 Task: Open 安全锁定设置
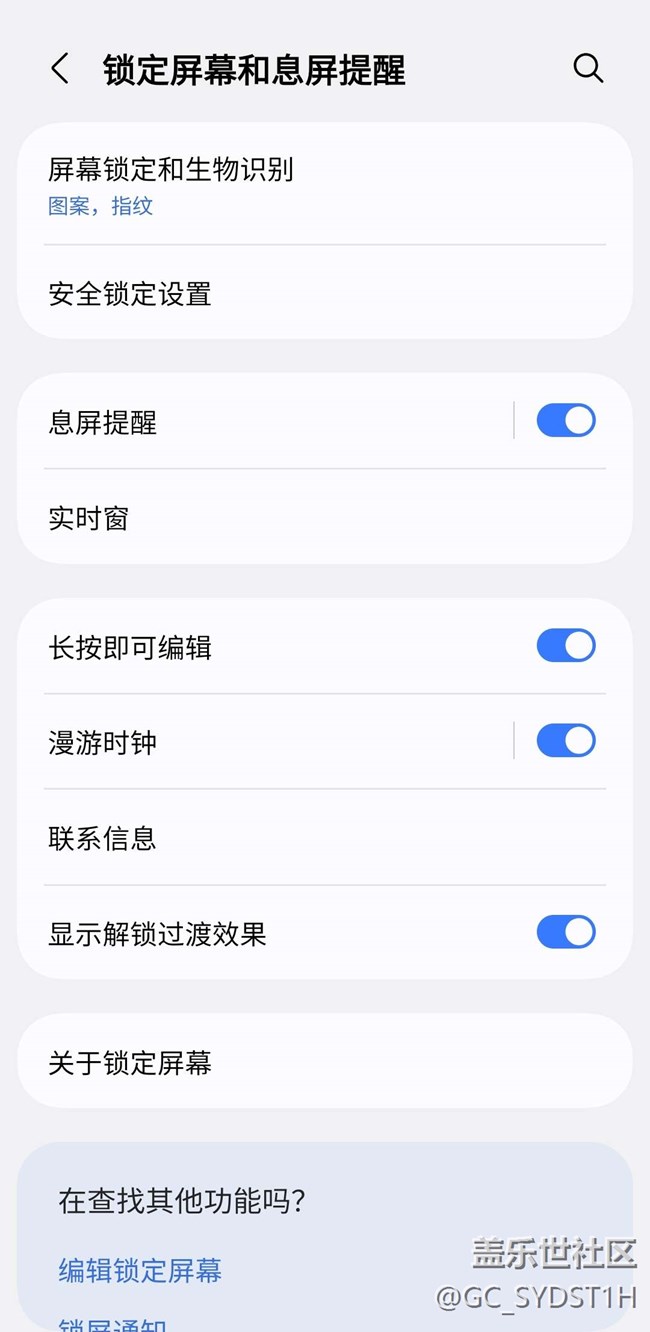click(325, 293)
